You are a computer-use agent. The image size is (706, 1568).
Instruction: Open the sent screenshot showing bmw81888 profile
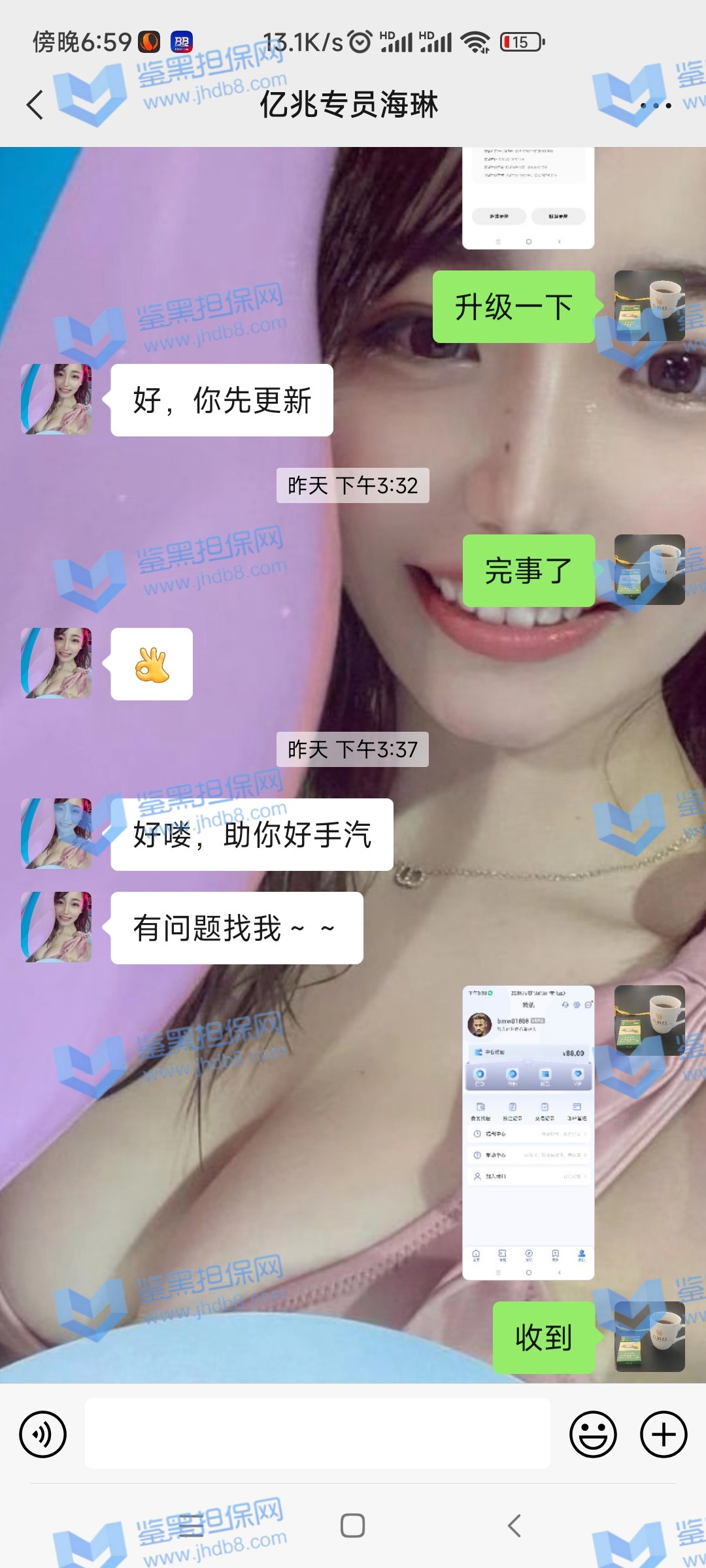tap(528, 1132)
